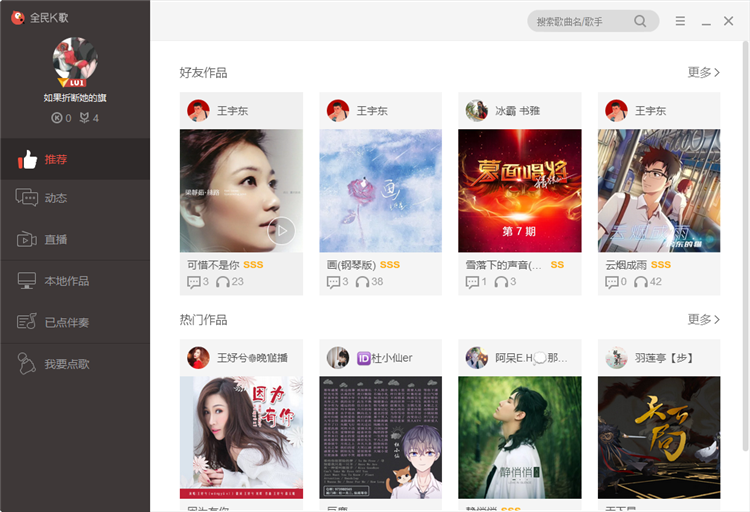Close the app window
This screenshot has height=512, width=750.
coord(729,21)
